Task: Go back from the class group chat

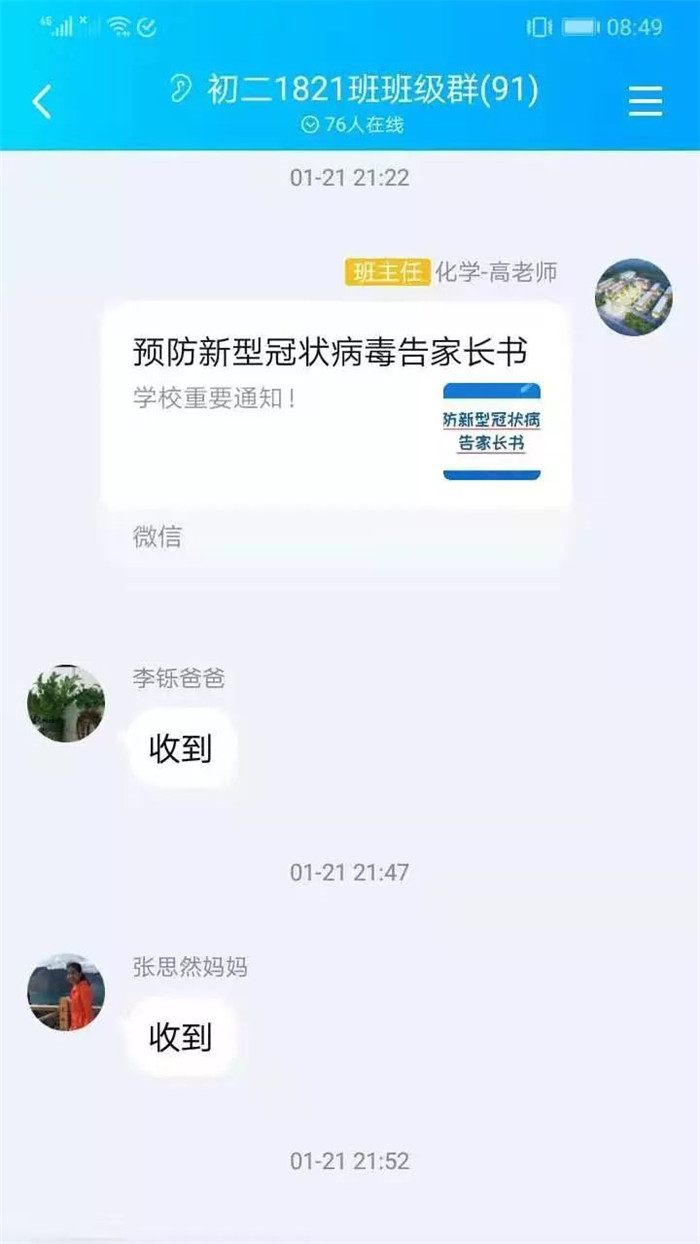Action: point(42,101)
